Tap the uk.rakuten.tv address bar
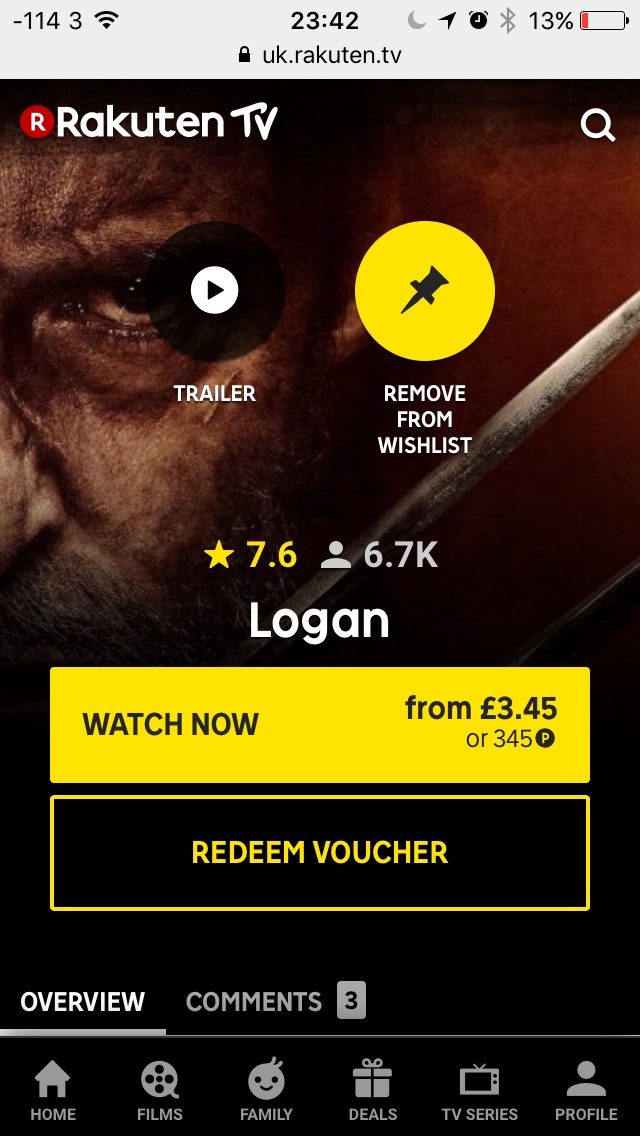640x1136 pixels. (x=320, y=55)
